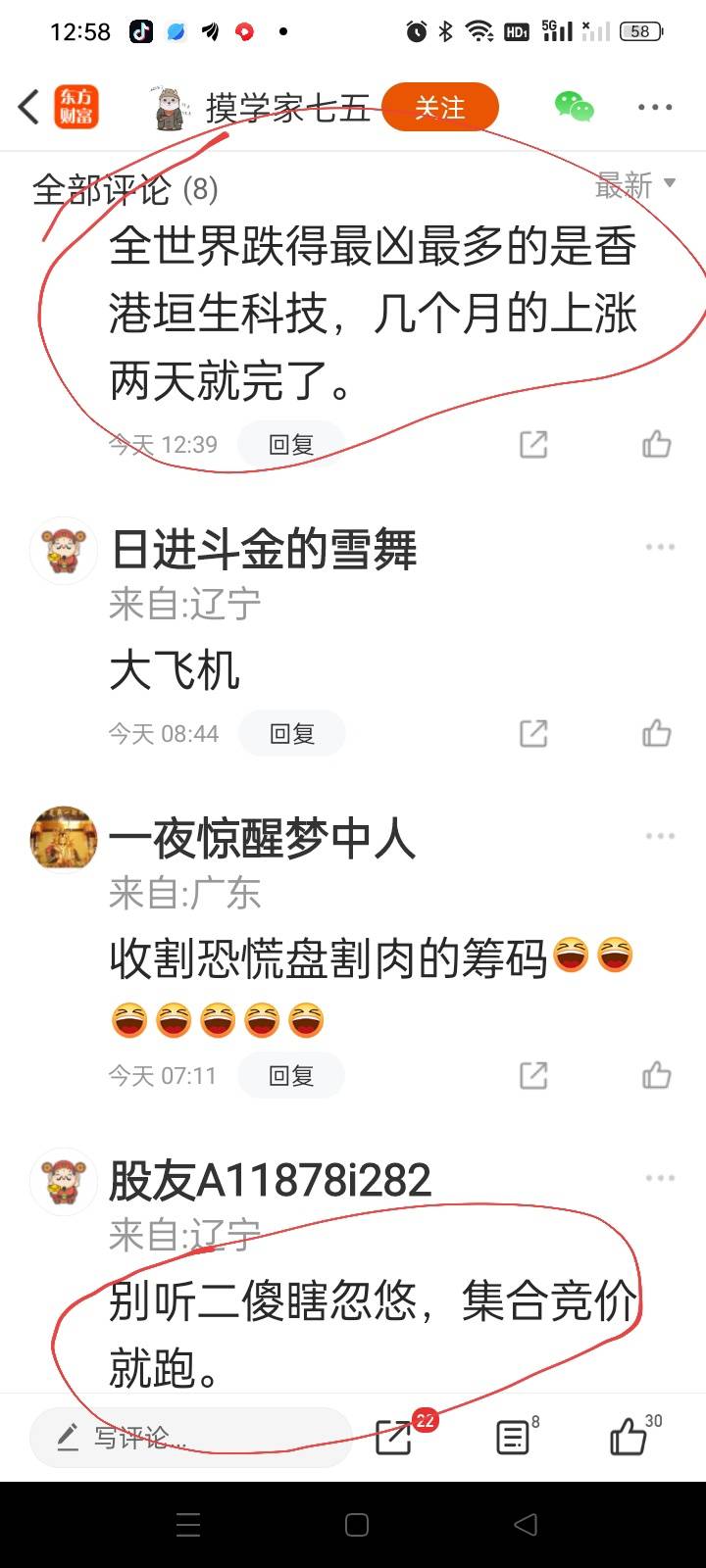Open the bottom comments icon showing 8

click(514, 1438)
